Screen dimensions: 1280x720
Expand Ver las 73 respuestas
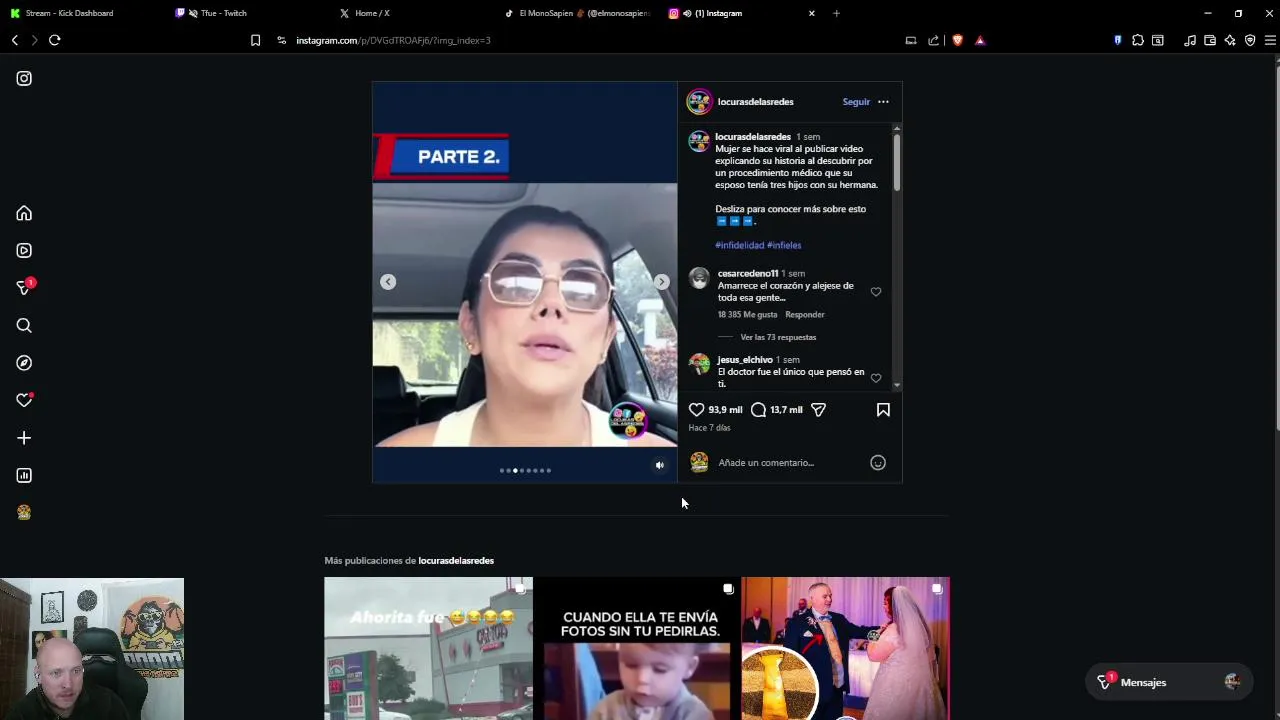tap(778, 337)
